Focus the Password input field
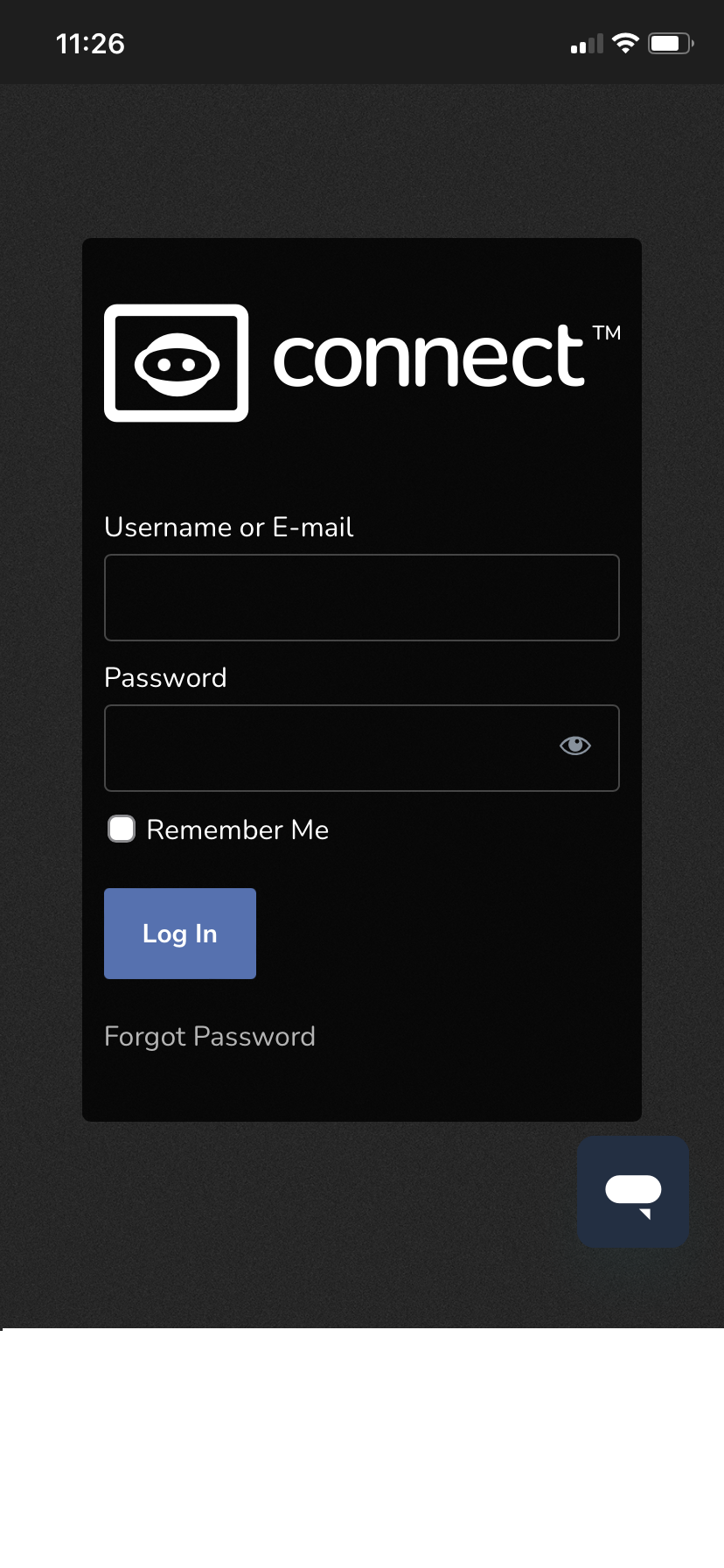This screenshot has width=724, height=1568. (362, 748)
